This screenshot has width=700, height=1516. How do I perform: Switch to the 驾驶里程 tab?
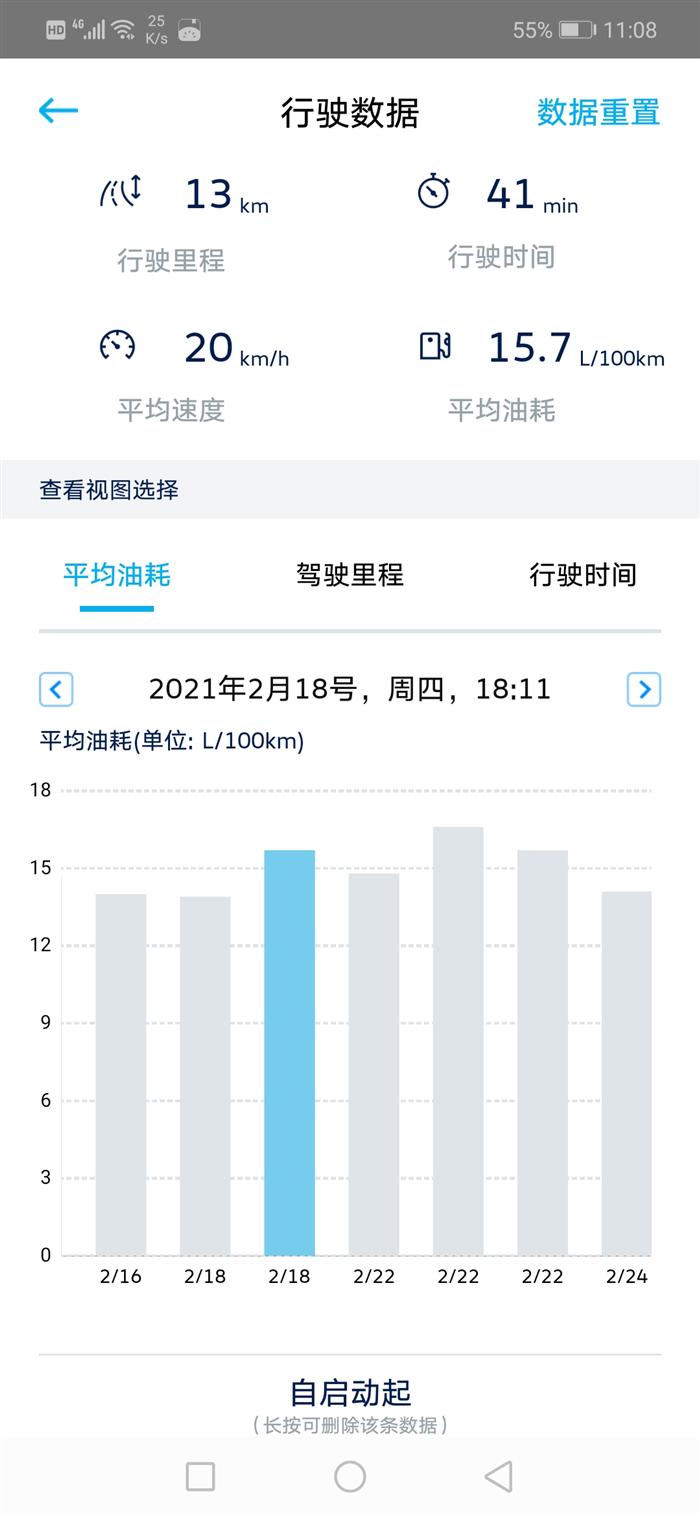point(350,575)
